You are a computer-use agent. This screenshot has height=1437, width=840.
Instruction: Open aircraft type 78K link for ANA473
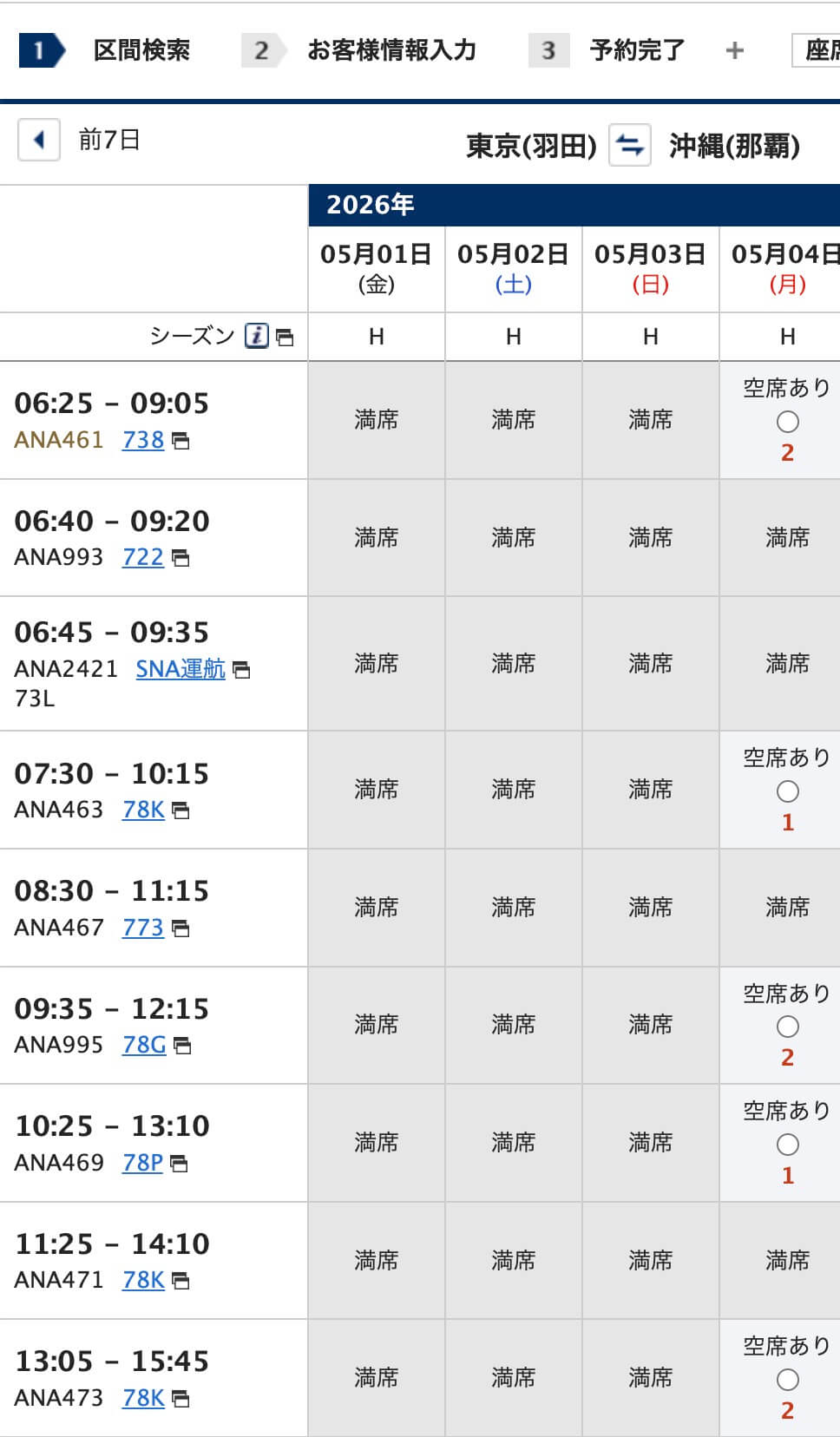[143, 1398]
